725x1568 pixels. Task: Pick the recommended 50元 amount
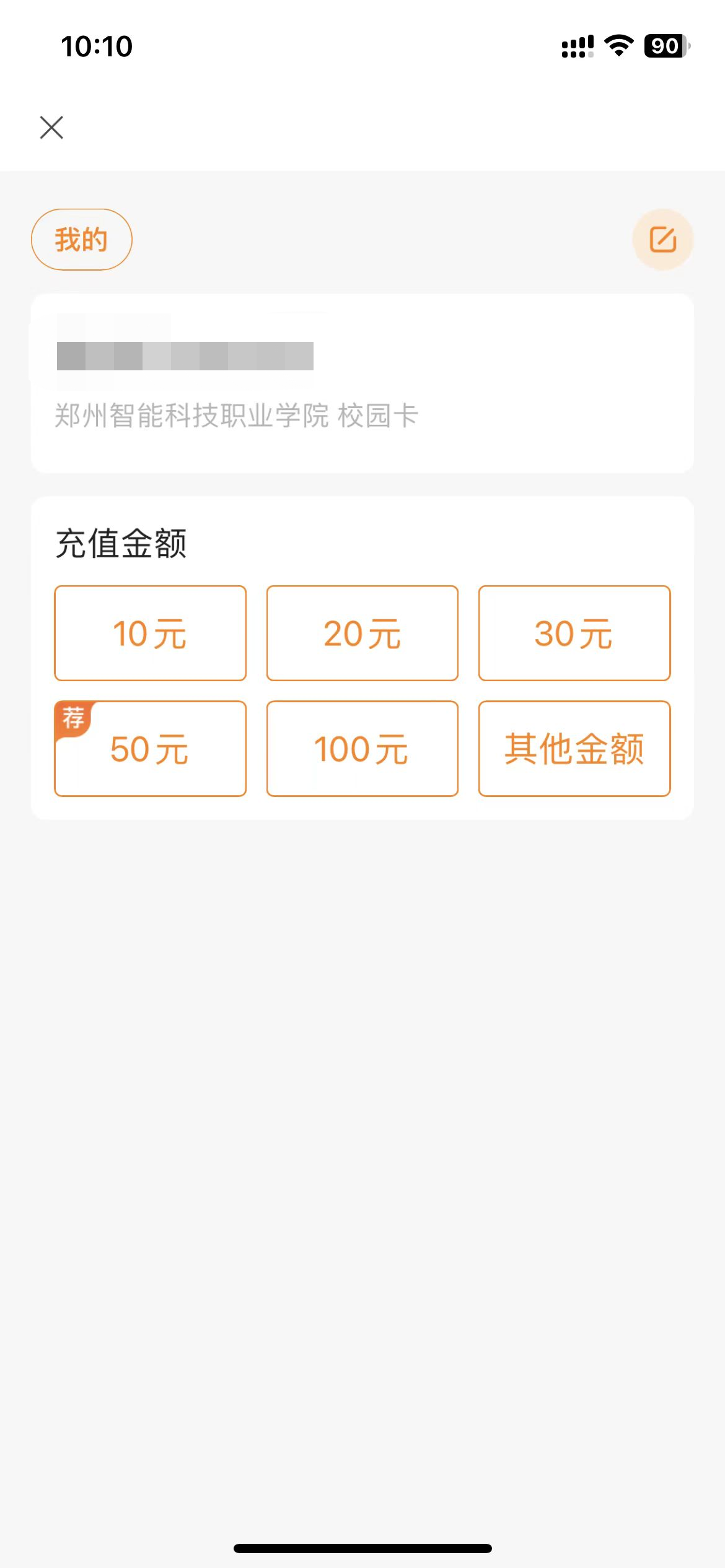150,749
